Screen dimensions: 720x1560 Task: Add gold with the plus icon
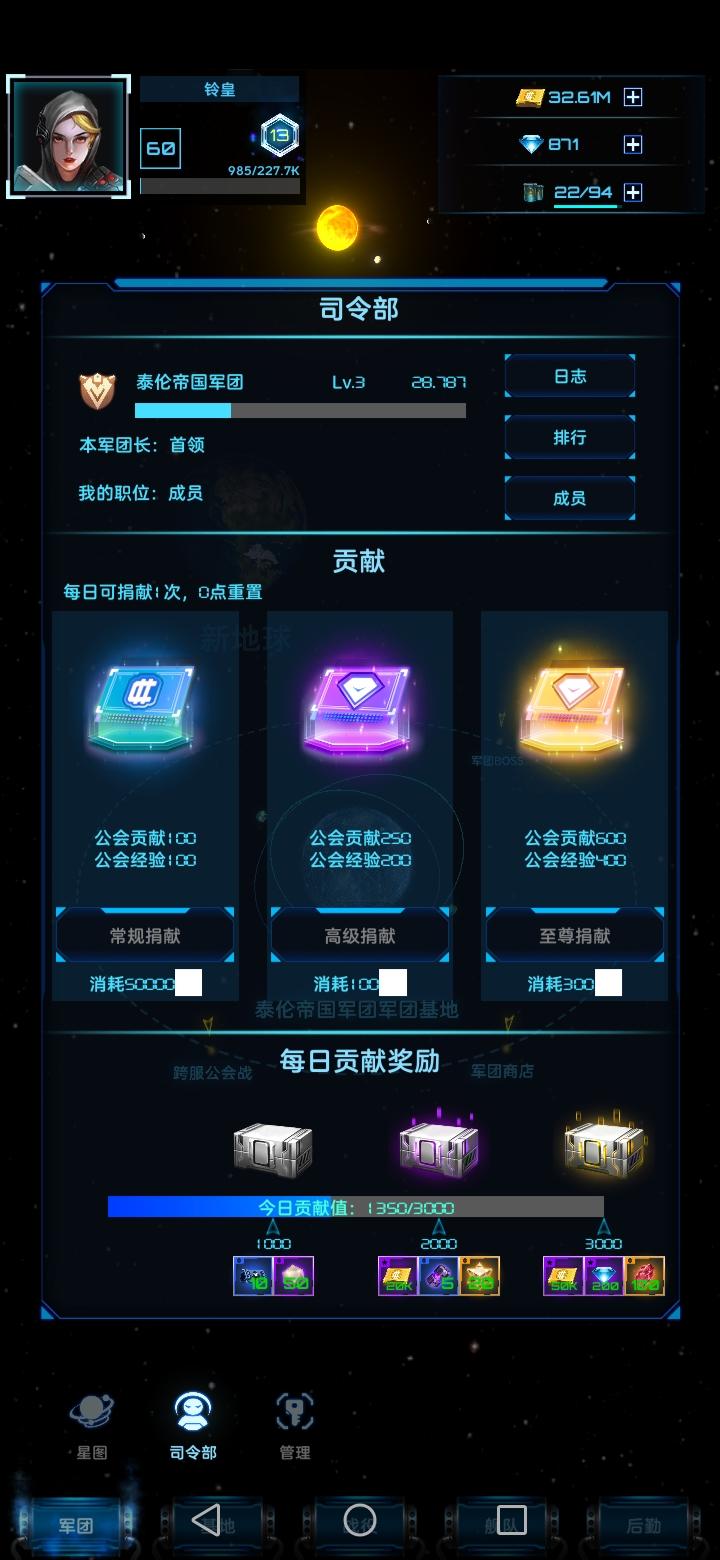(633, 97)
